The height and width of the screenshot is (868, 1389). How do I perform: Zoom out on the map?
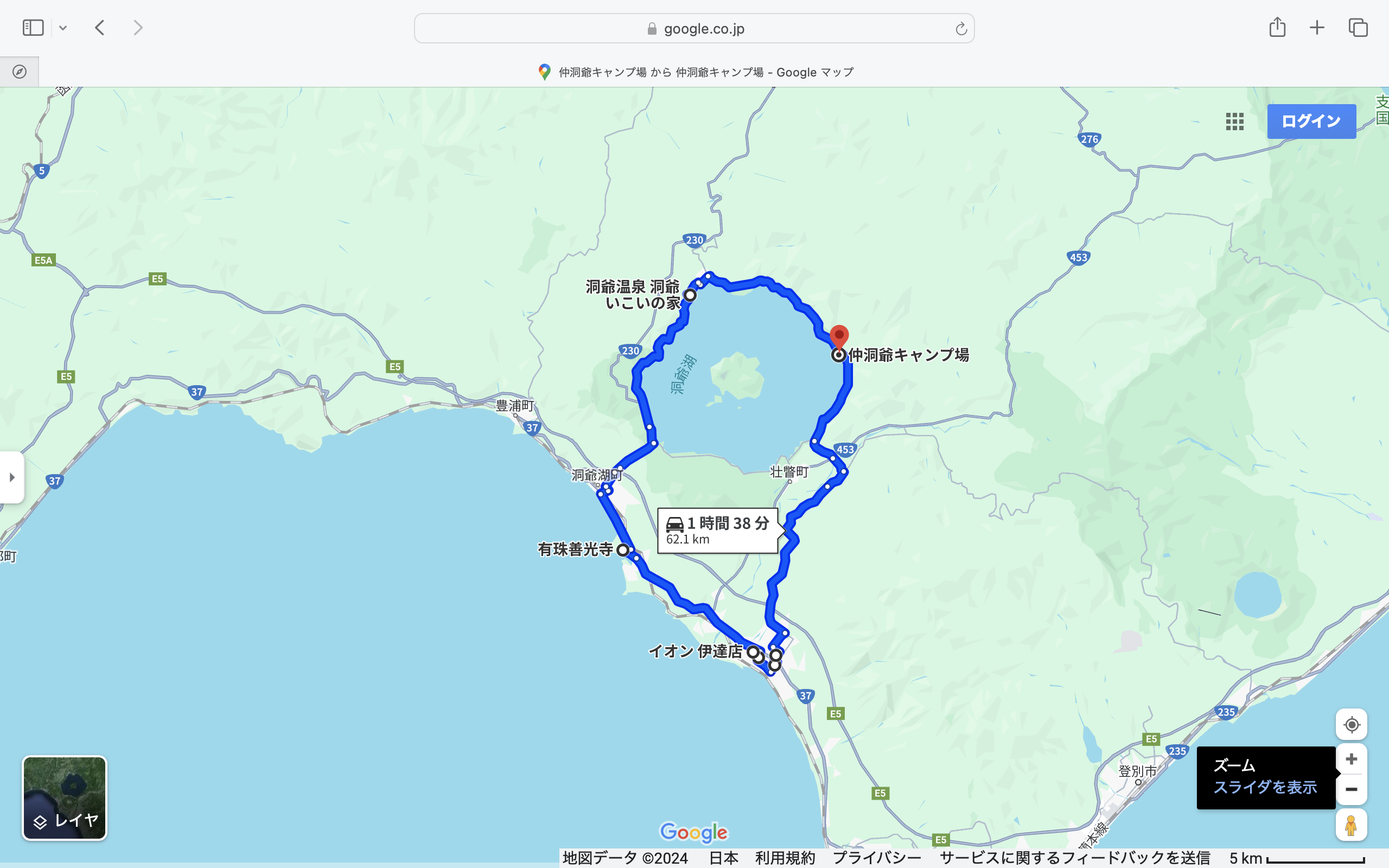tap(1351, 789)
